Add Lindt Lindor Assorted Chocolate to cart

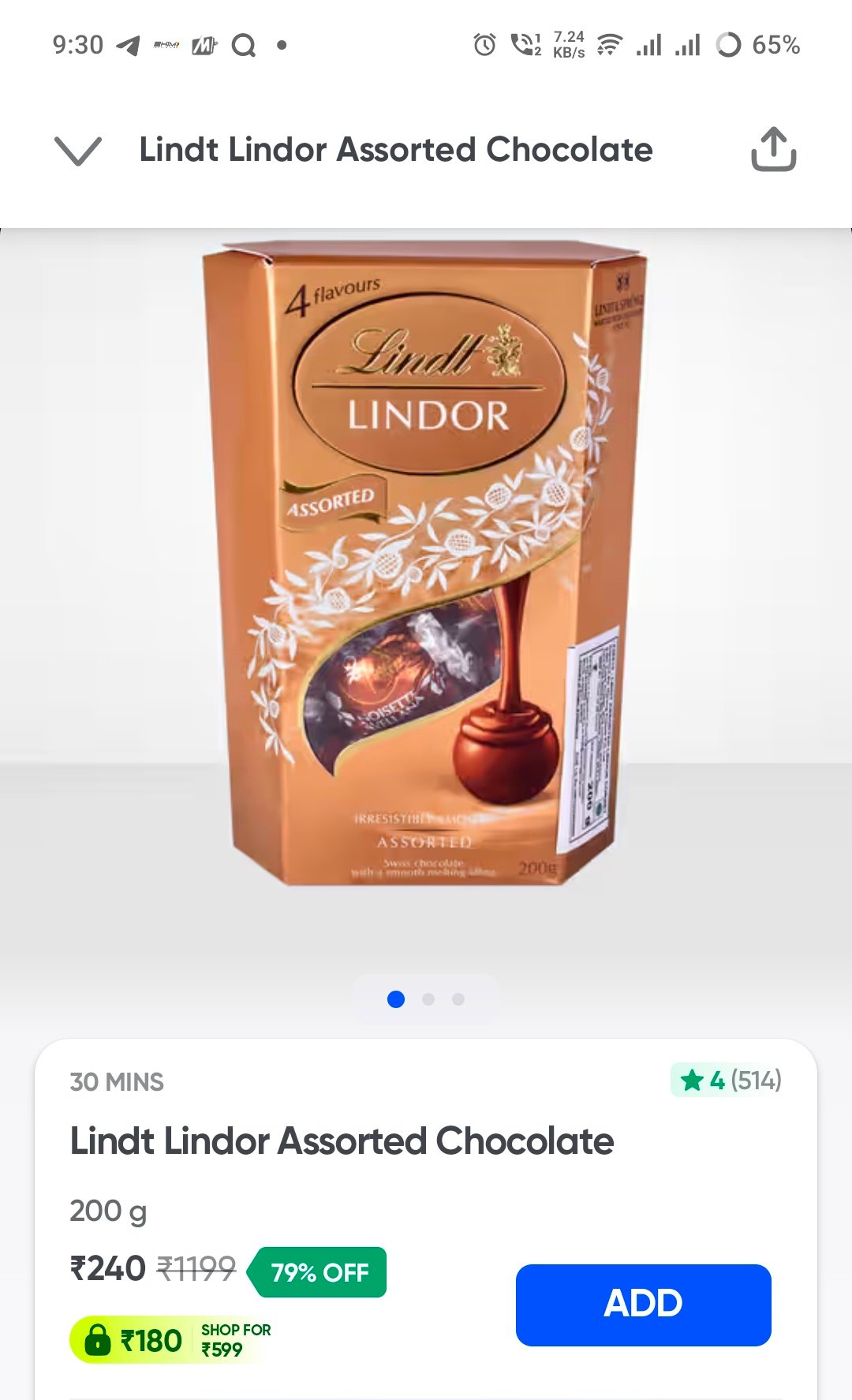pos(643,1305)
